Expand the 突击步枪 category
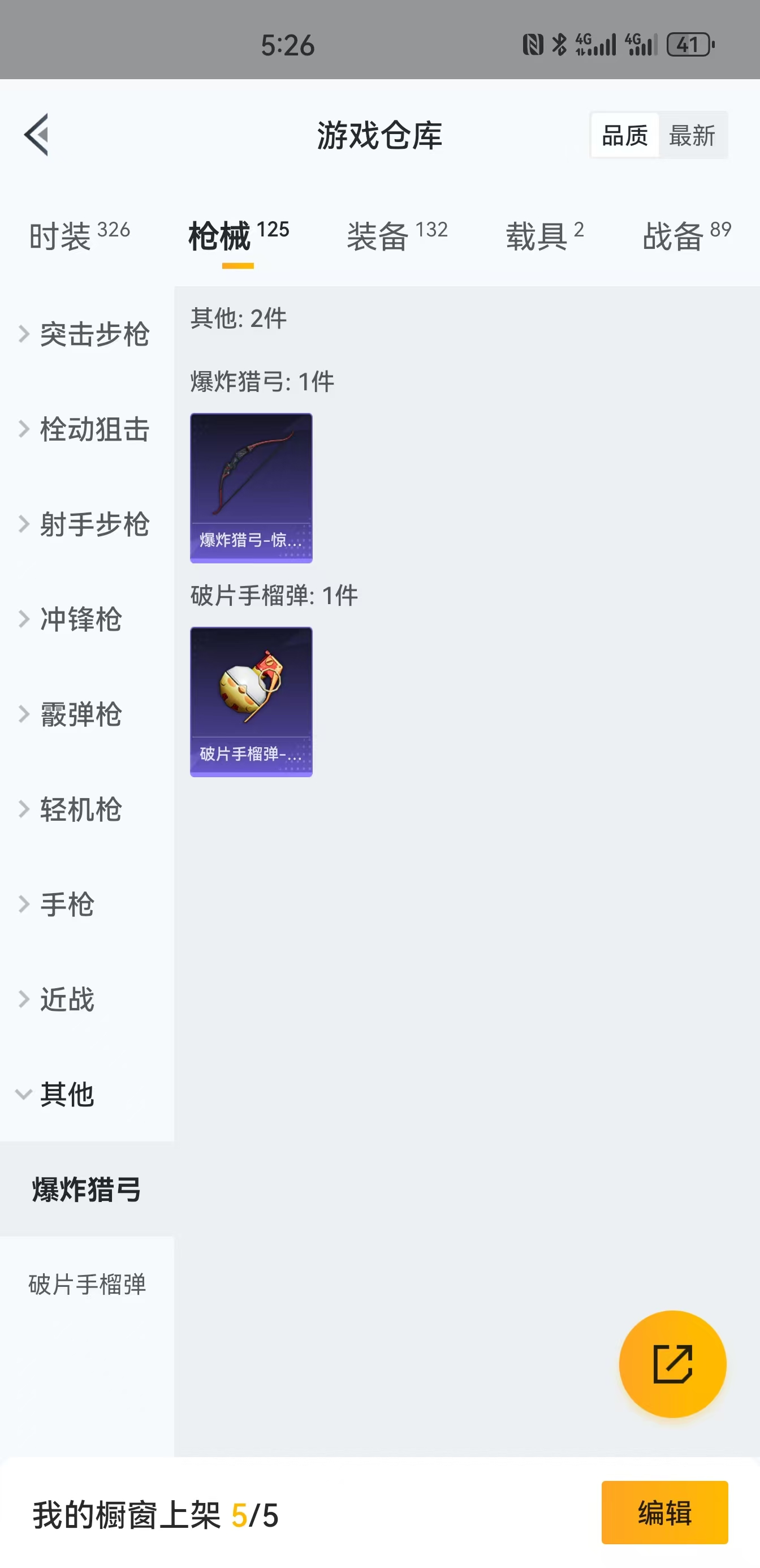 [x=93, y=334]
